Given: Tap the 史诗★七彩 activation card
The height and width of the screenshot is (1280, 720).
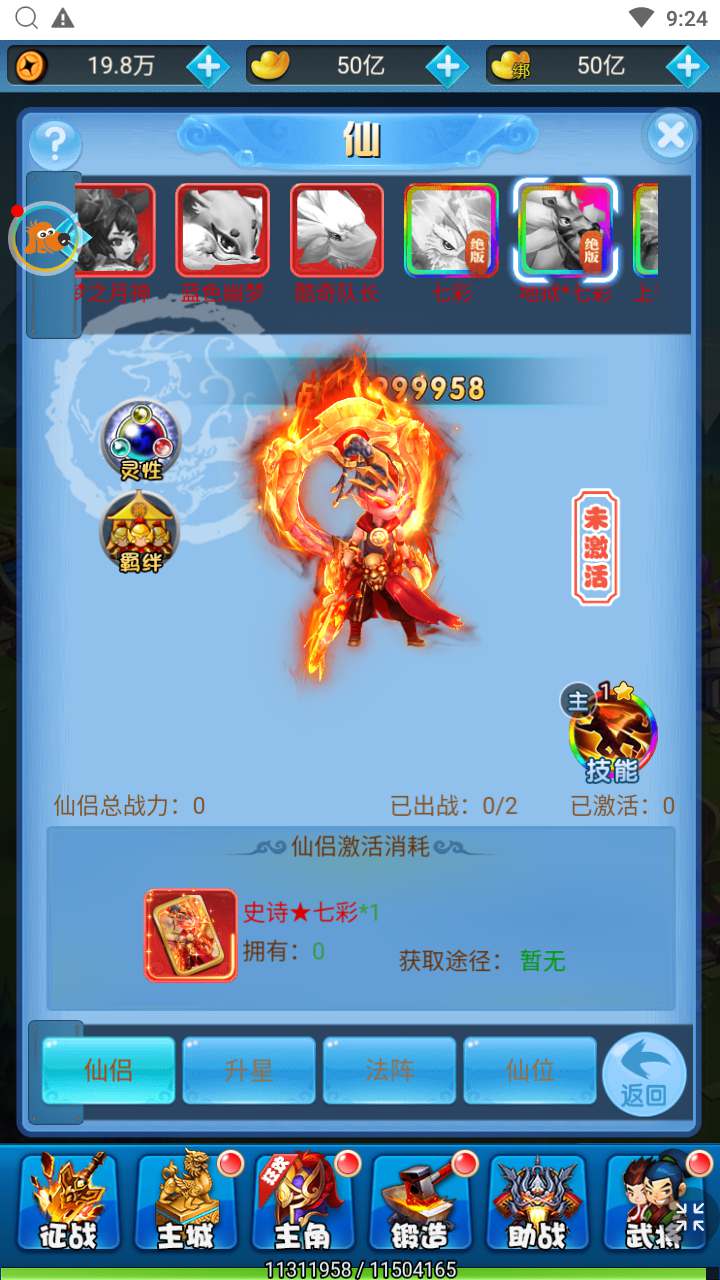Looking at the screenshot, I should pyautogui.click(x=191, y=934).
